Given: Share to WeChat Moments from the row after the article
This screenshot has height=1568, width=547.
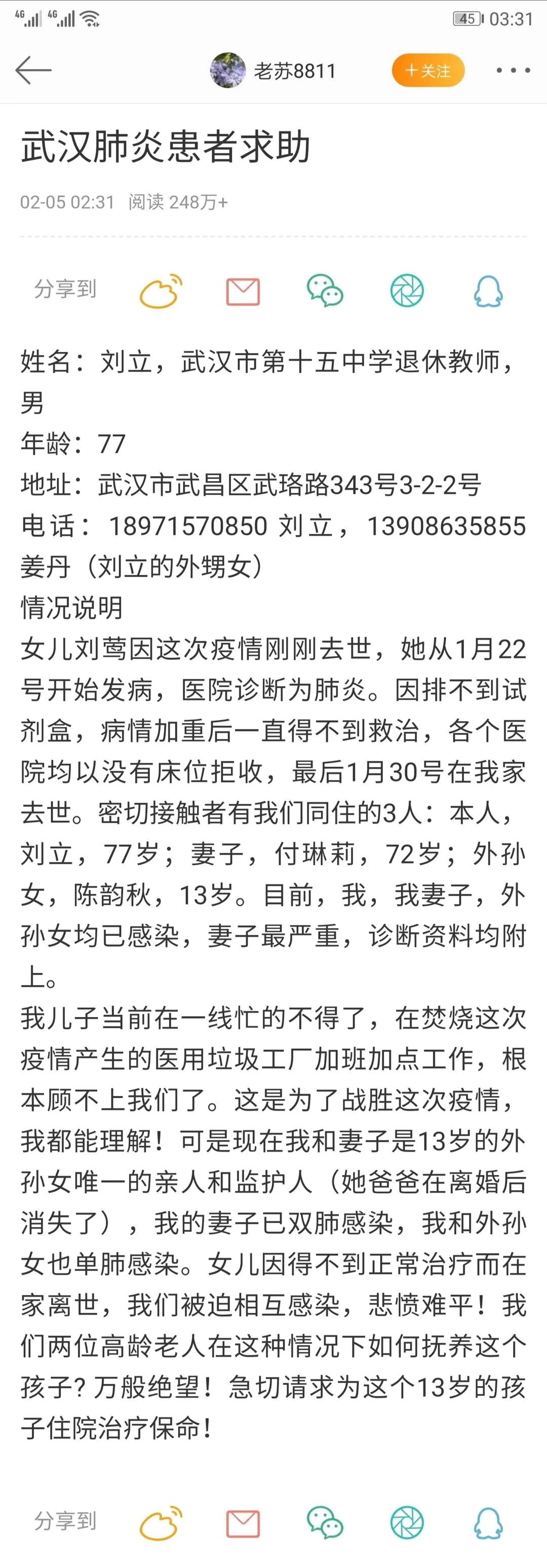Looking at the screenshot, I should click(407, 1523).
